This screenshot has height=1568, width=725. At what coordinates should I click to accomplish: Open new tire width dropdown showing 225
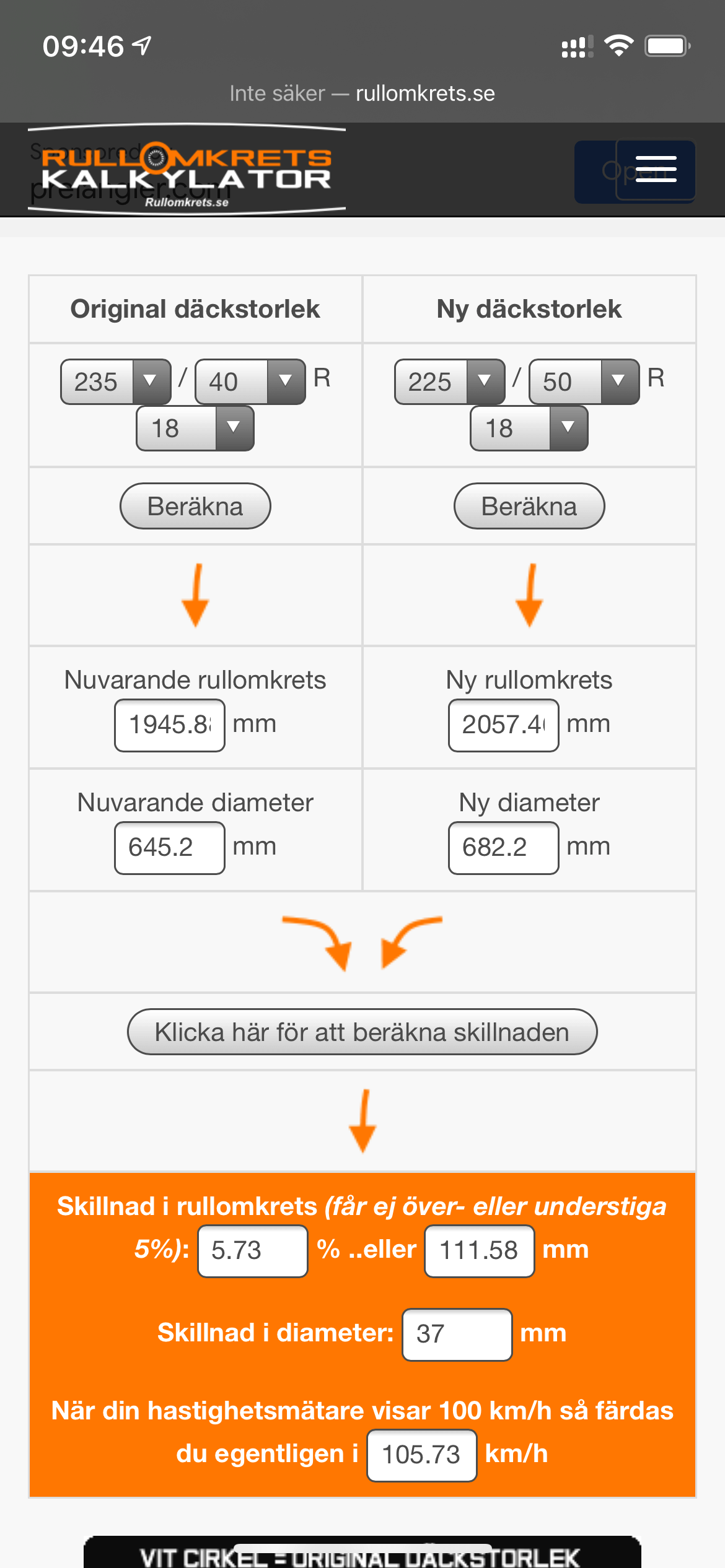[449, 381]
